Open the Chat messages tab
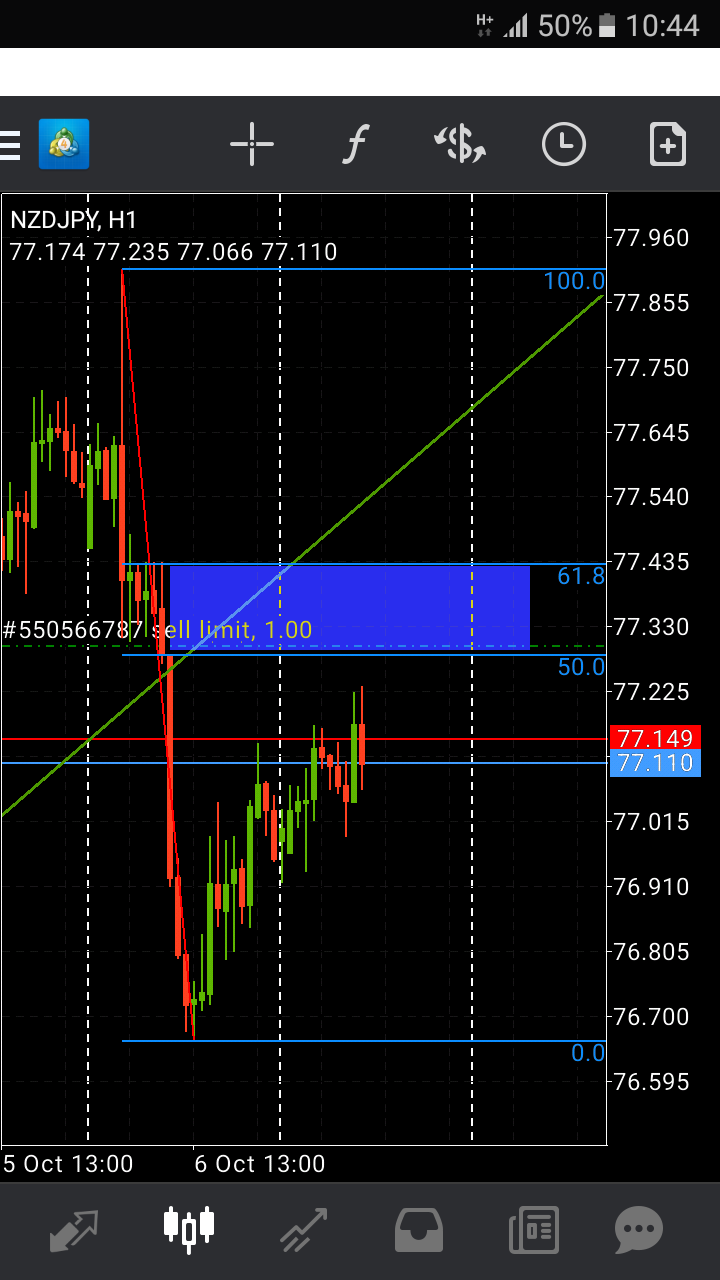The height and width of the screenshot is (1280, 720). pyautogui.click(x=639, y=1230)
